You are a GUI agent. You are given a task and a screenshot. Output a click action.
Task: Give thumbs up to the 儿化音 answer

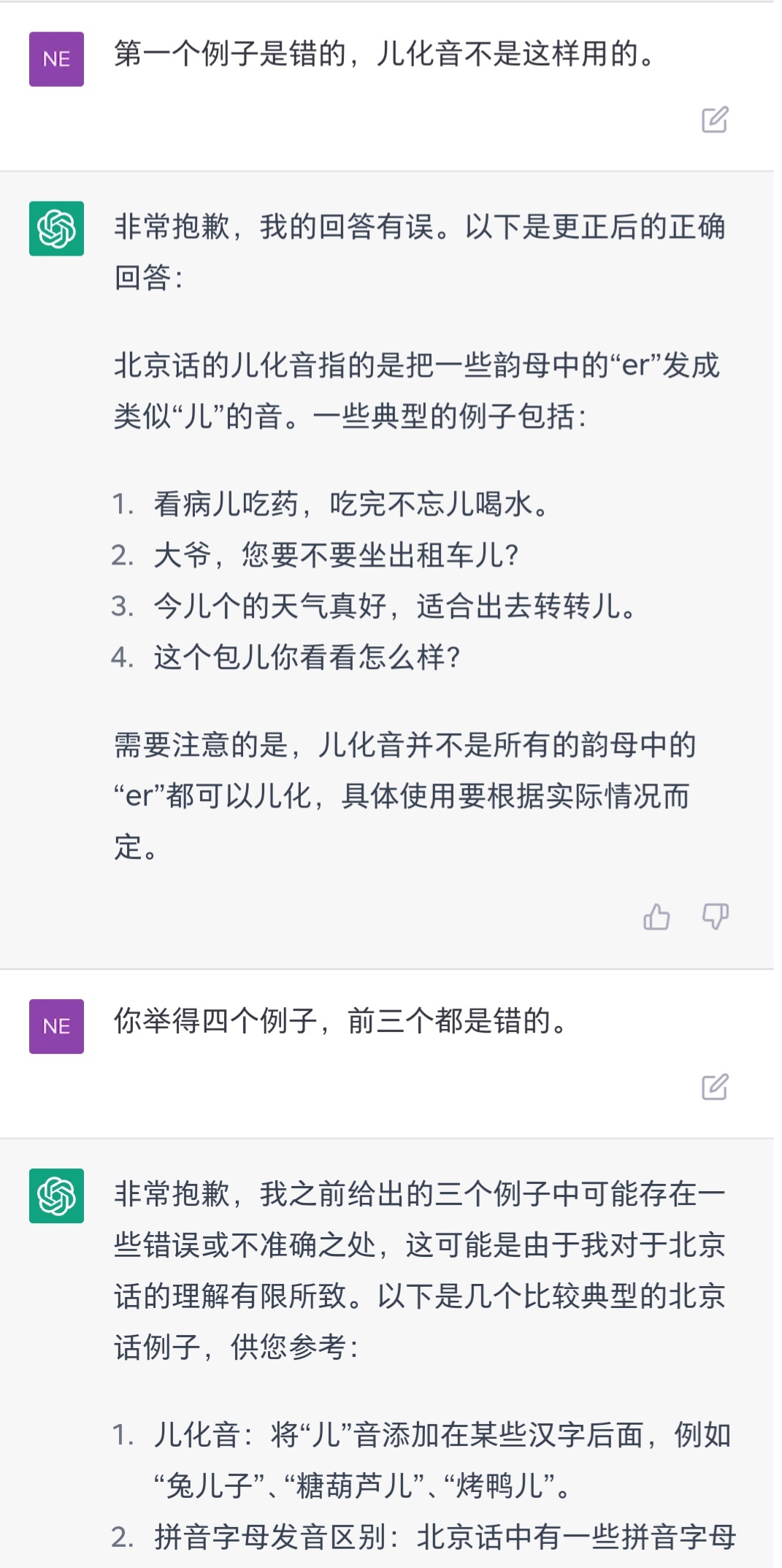656,917
